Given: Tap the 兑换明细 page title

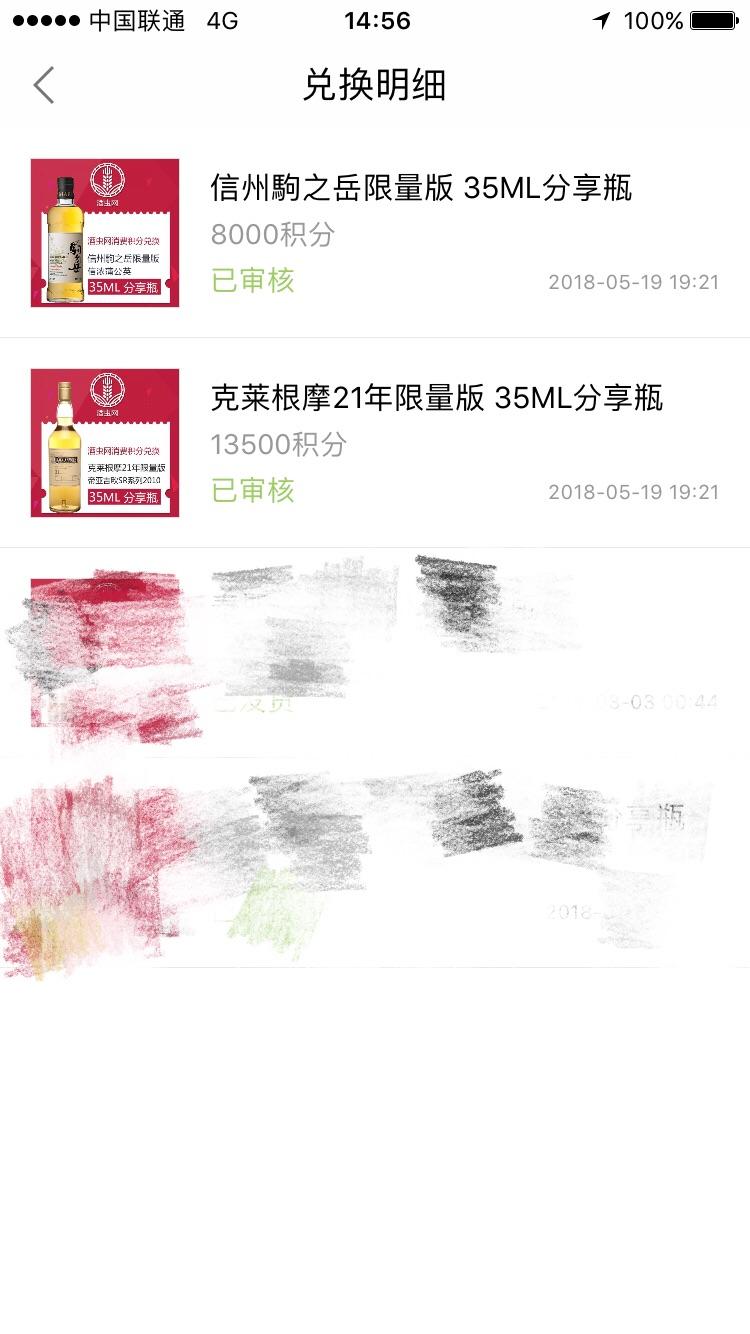Looking at the screenshot, I should (x=375, y=86).
